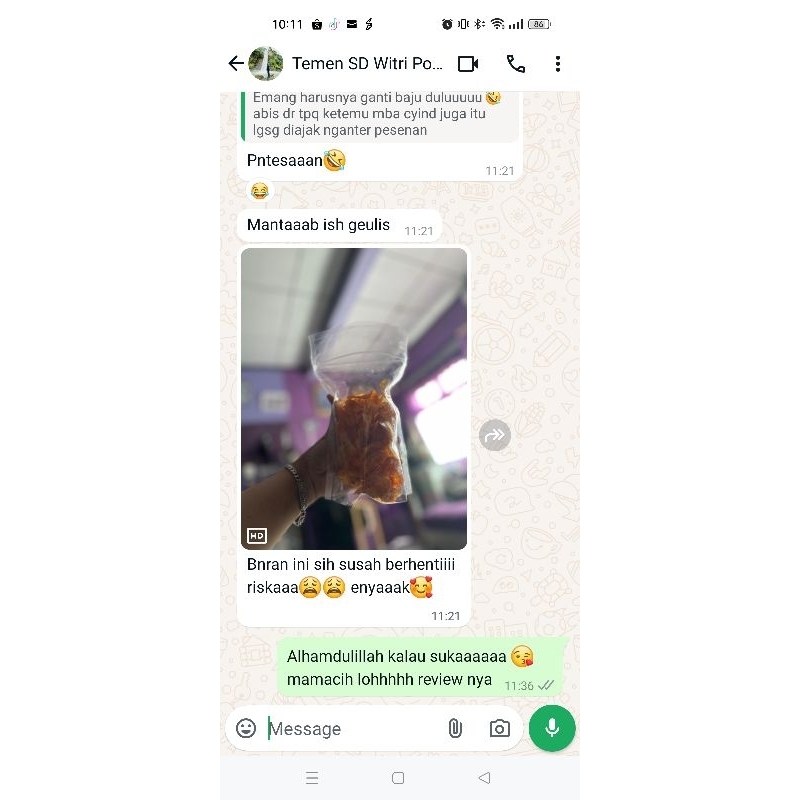Open the camera from the message bar
This screenshot has width=800, height=800.
point(500,729)
